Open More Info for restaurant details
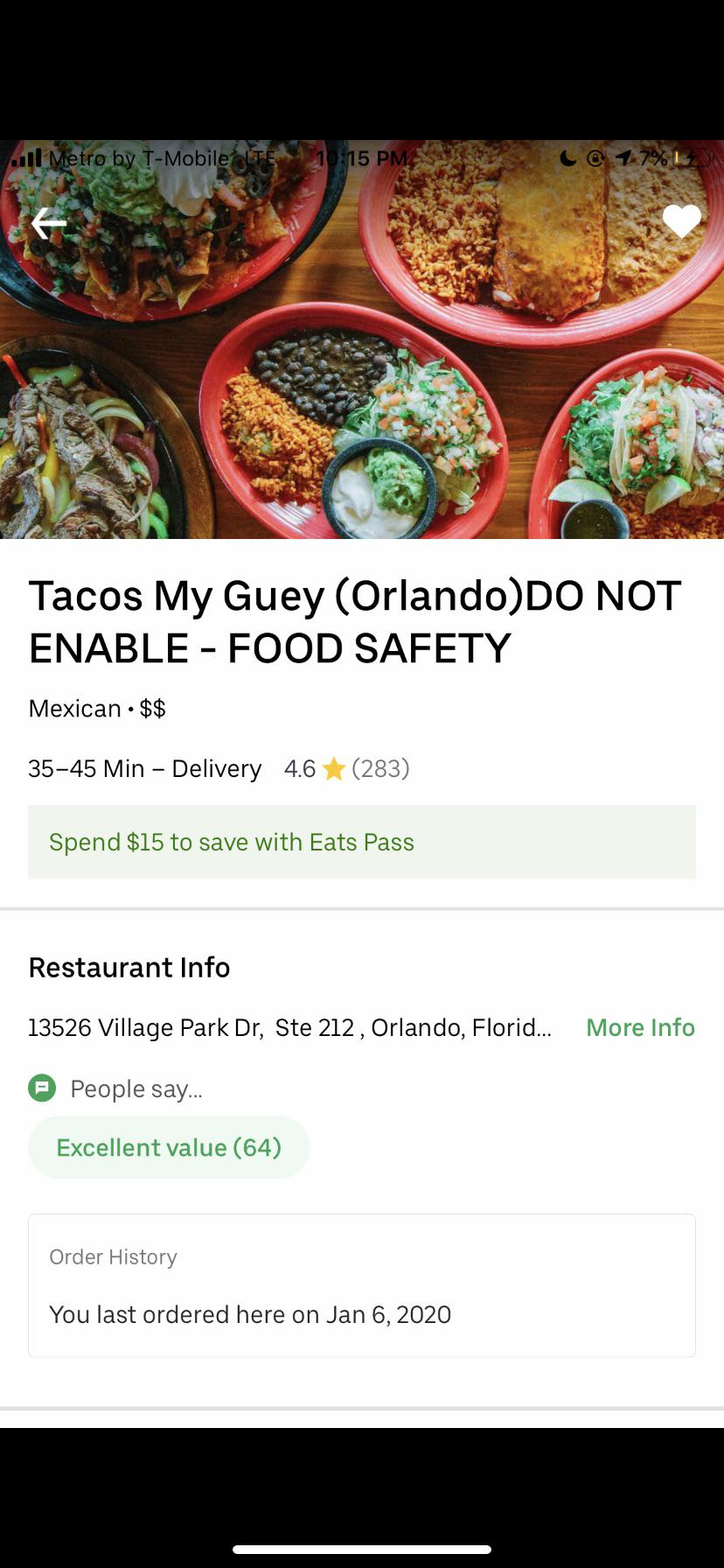Viewport: 724px width, 1568px height. click(639, 1027)
